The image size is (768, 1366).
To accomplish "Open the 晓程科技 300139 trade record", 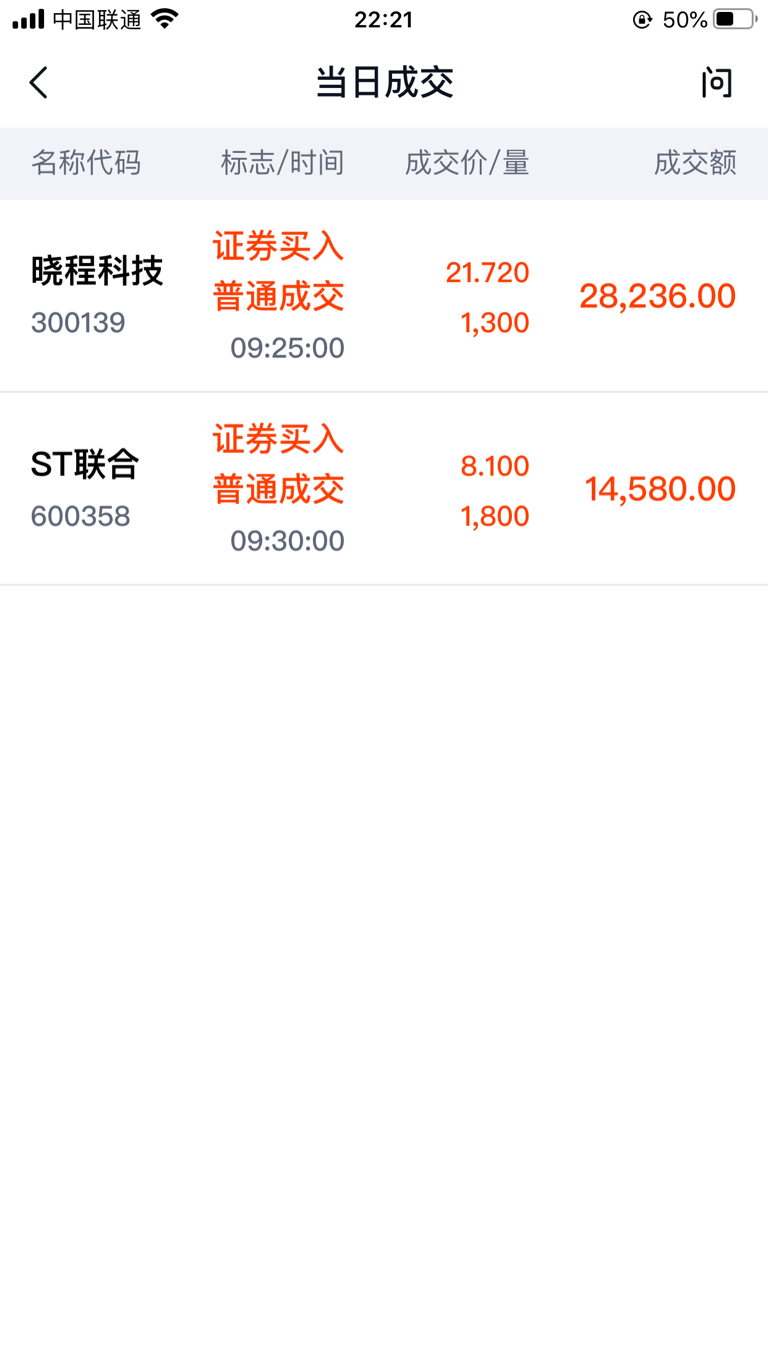I will click(x=384, y=296).
